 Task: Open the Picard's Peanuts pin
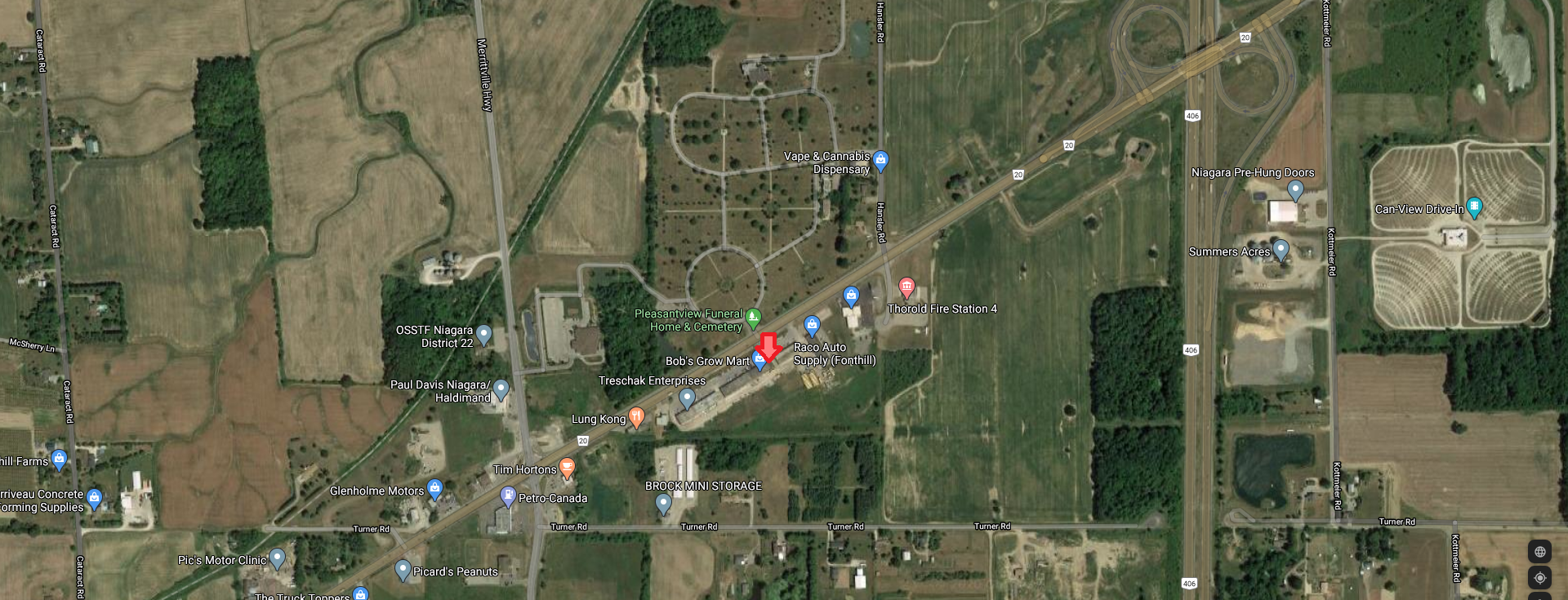coord(403,569)
